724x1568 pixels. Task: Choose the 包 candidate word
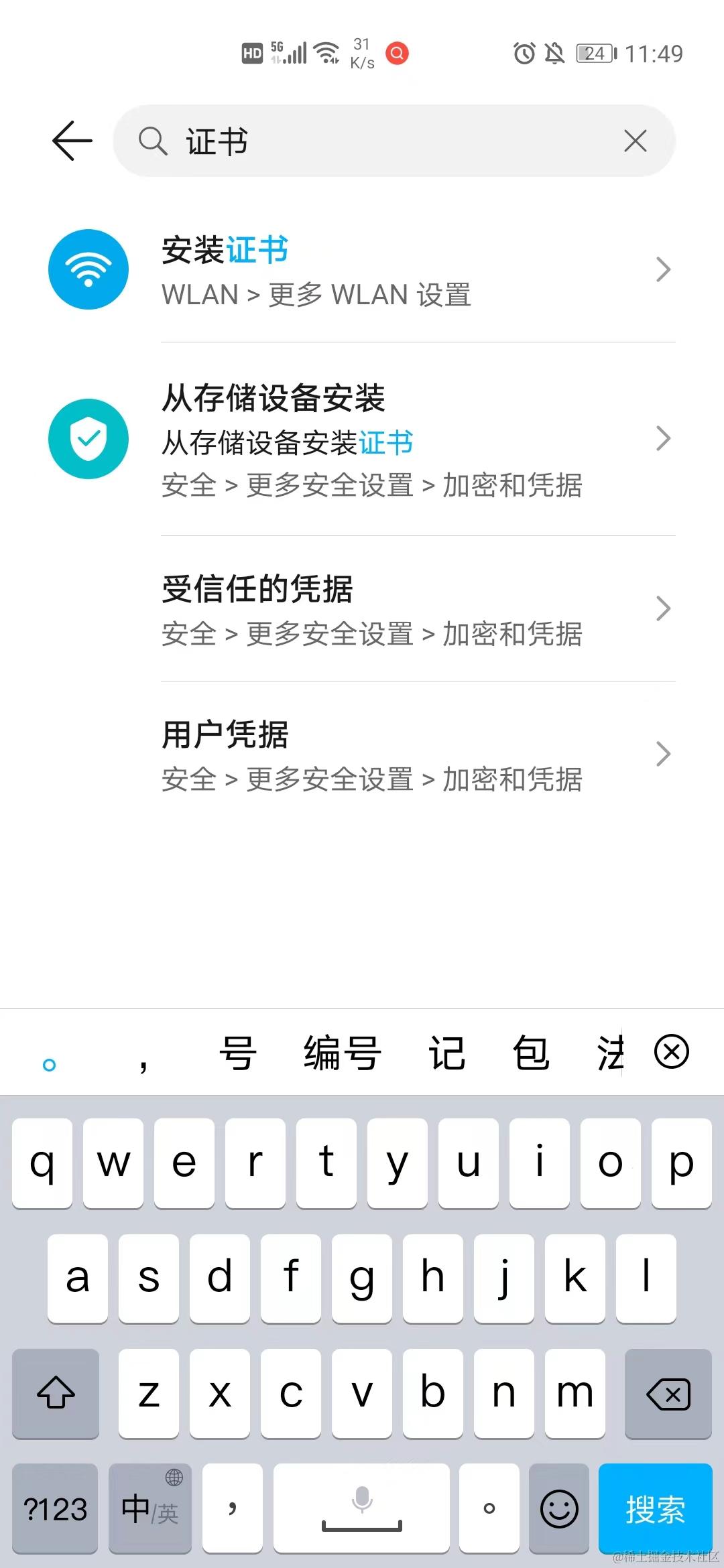pyautogui.click(x=531, y=1053)
